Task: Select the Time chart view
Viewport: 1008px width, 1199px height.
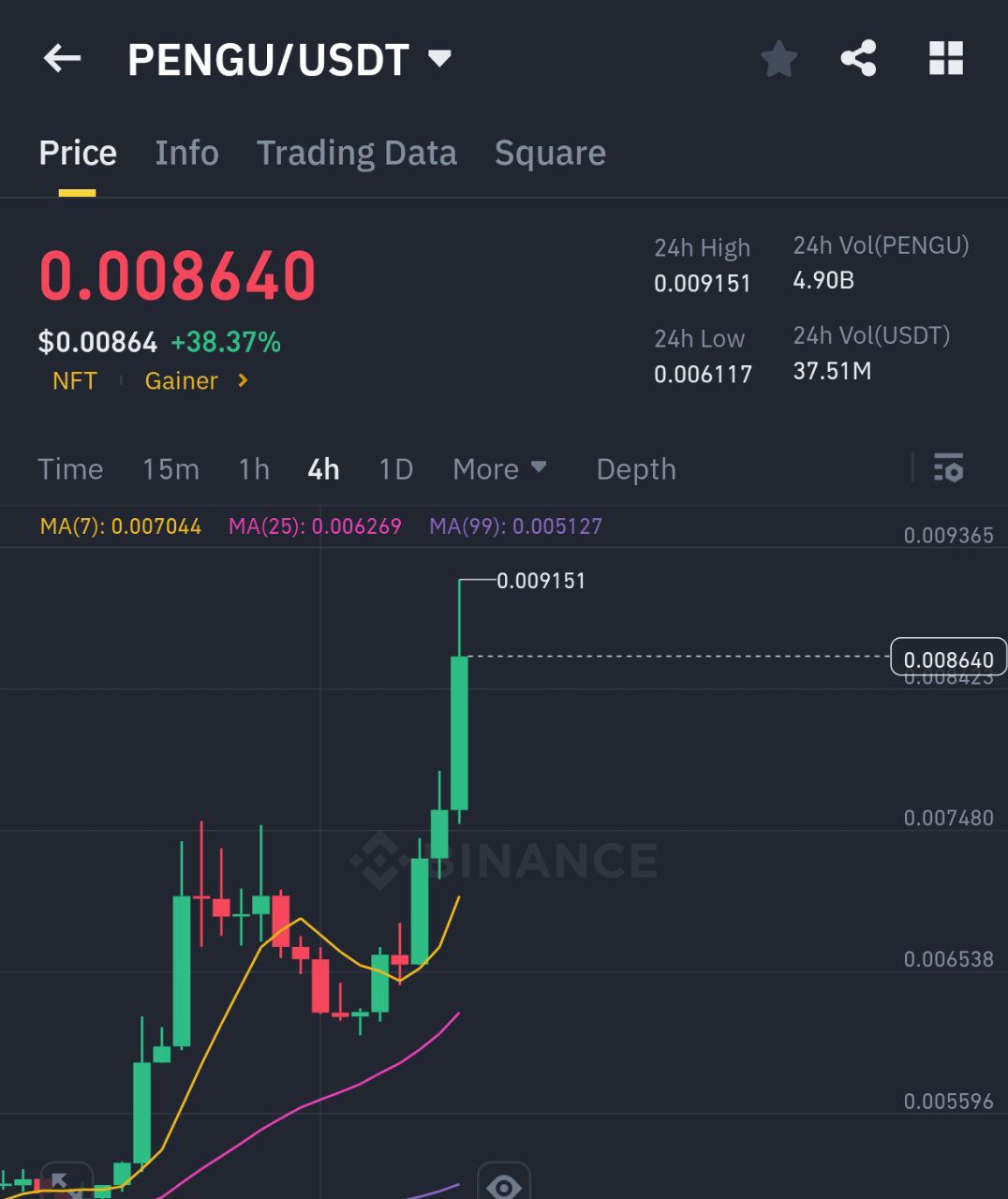Action: [x=70, y=469]
